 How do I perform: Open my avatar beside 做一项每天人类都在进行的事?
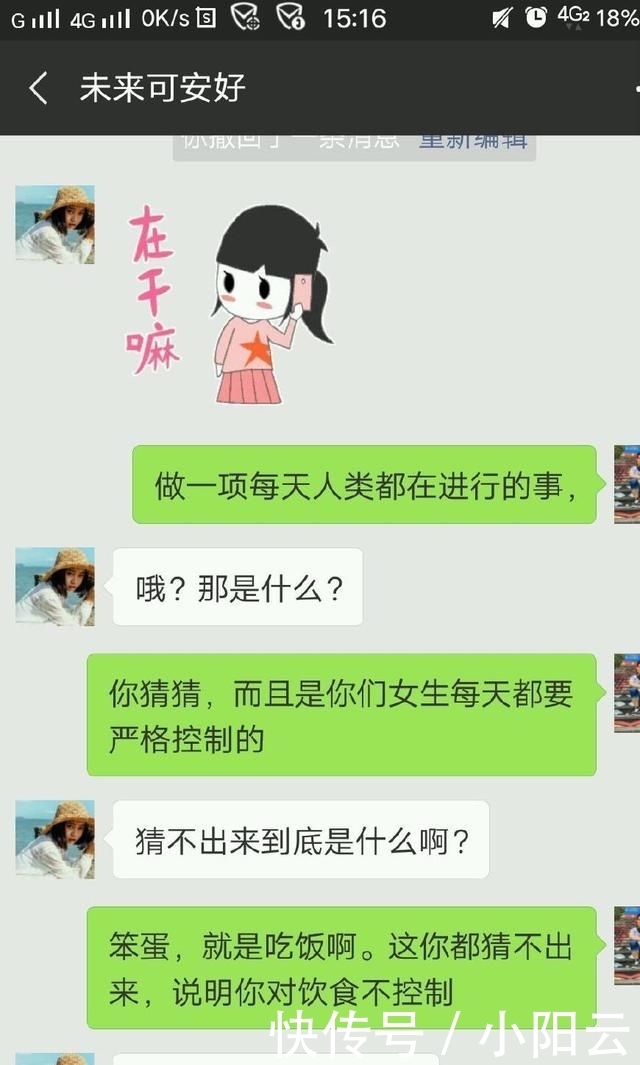(627, 485)
